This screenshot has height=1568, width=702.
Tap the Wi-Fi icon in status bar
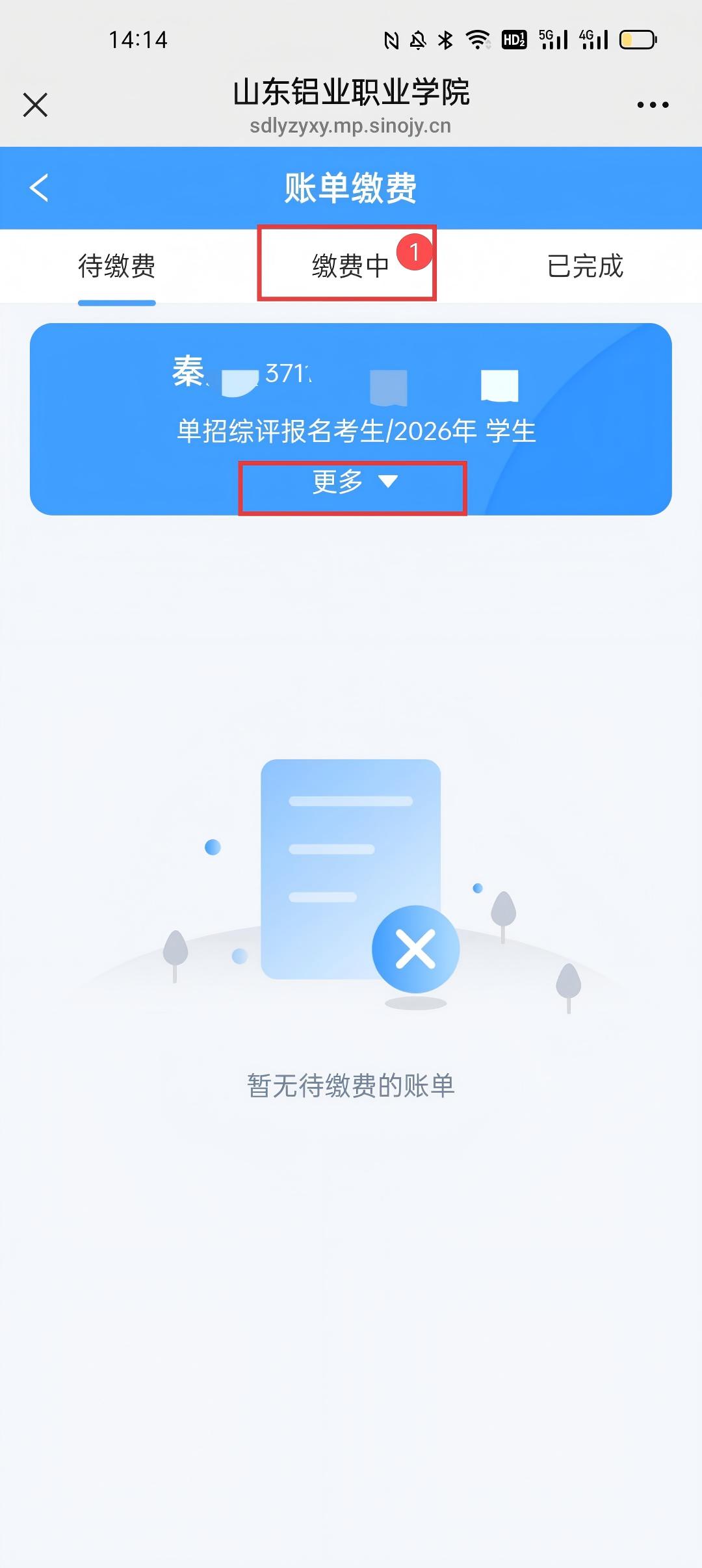(476, 40)
